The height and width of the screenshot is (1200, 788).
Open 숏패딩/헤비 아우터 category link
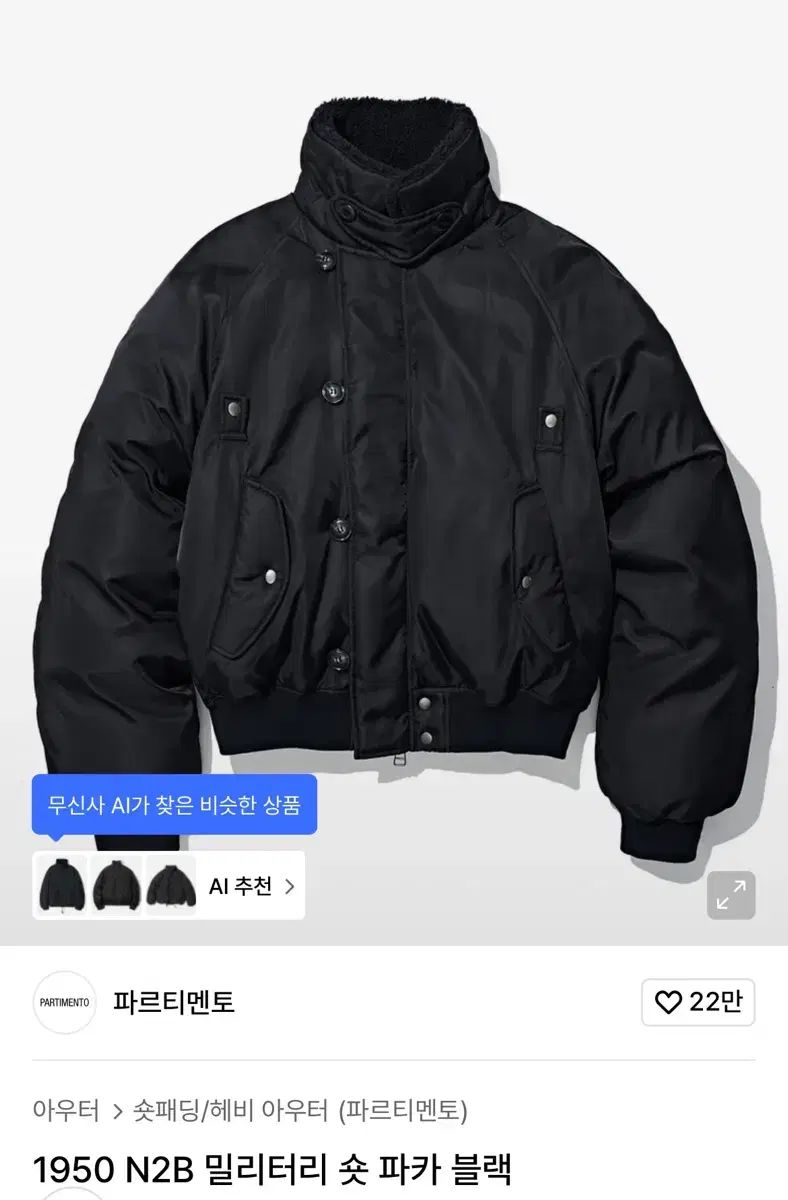[x=232, y=1110]
